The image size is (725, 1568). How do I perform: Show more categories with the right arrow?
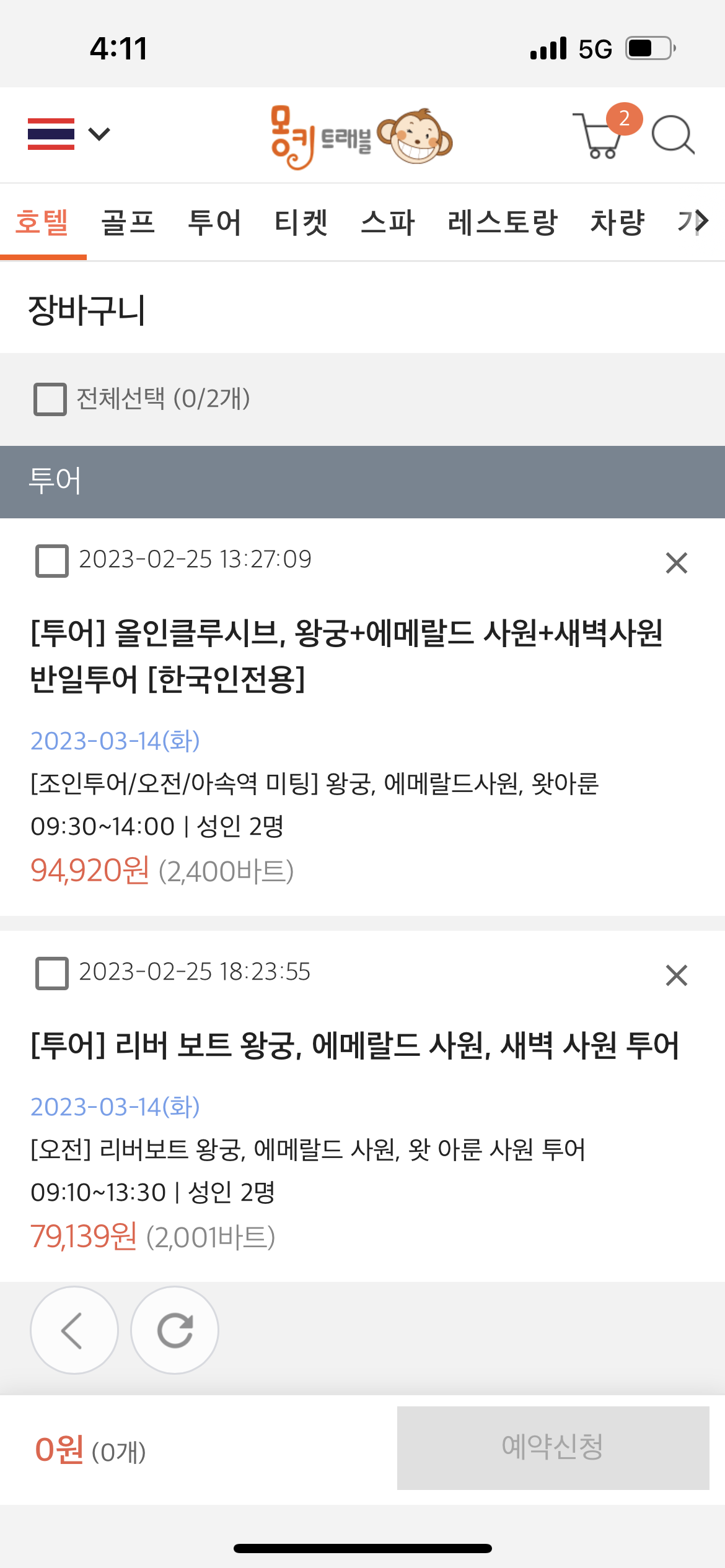[x=700, y=221]
